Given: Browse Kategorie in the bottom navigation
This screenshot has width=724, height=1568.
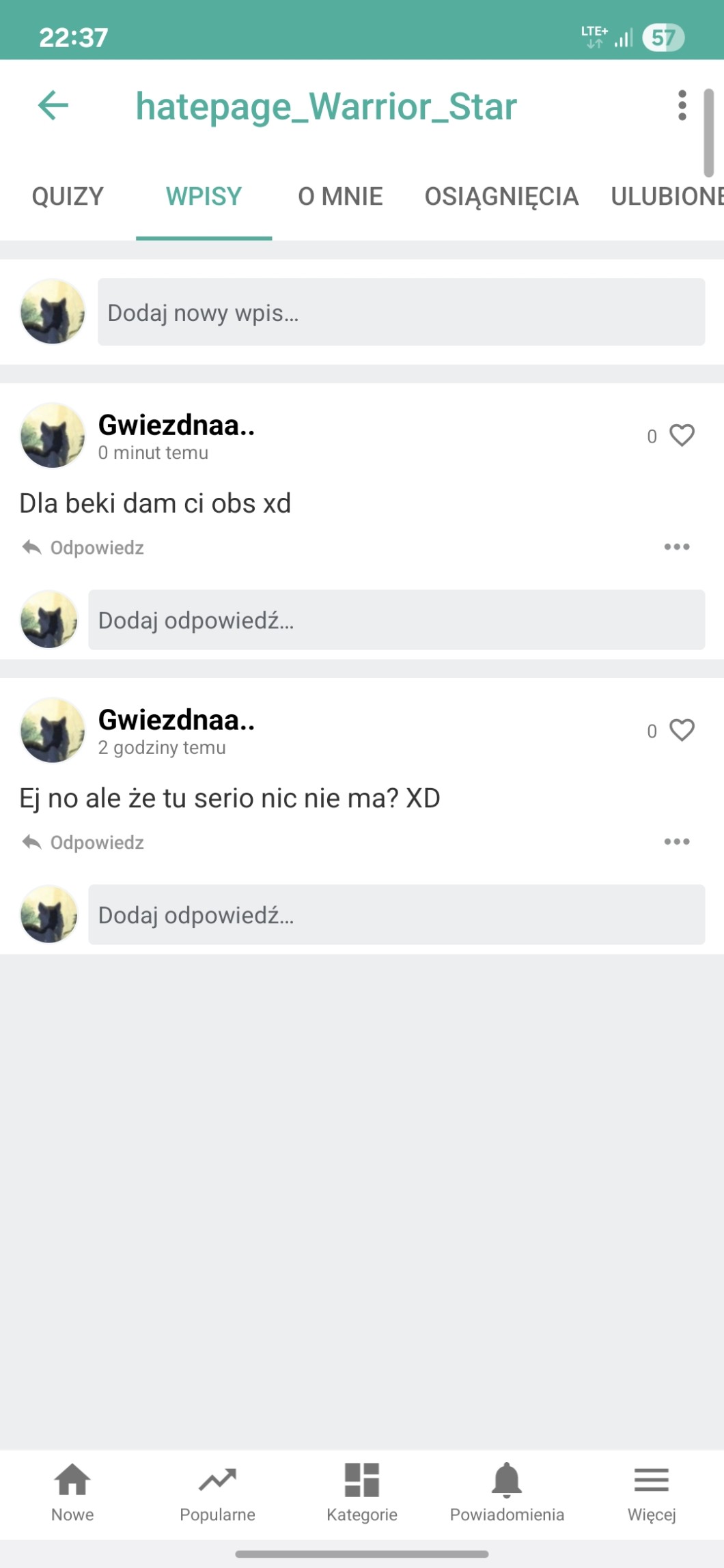Looking at the screenshot, I should click(362, 1493).
